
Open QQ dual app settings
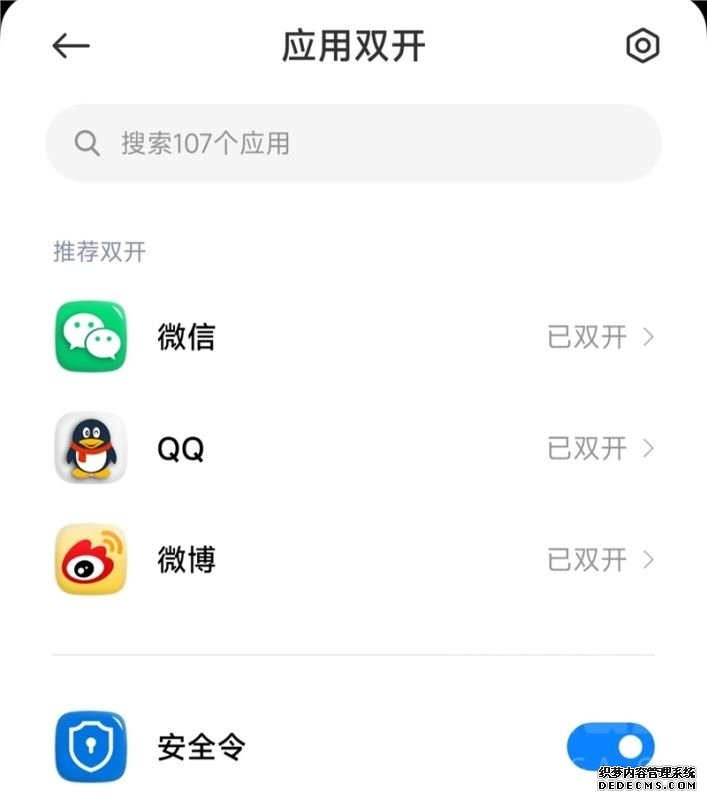tap(353, 448)
